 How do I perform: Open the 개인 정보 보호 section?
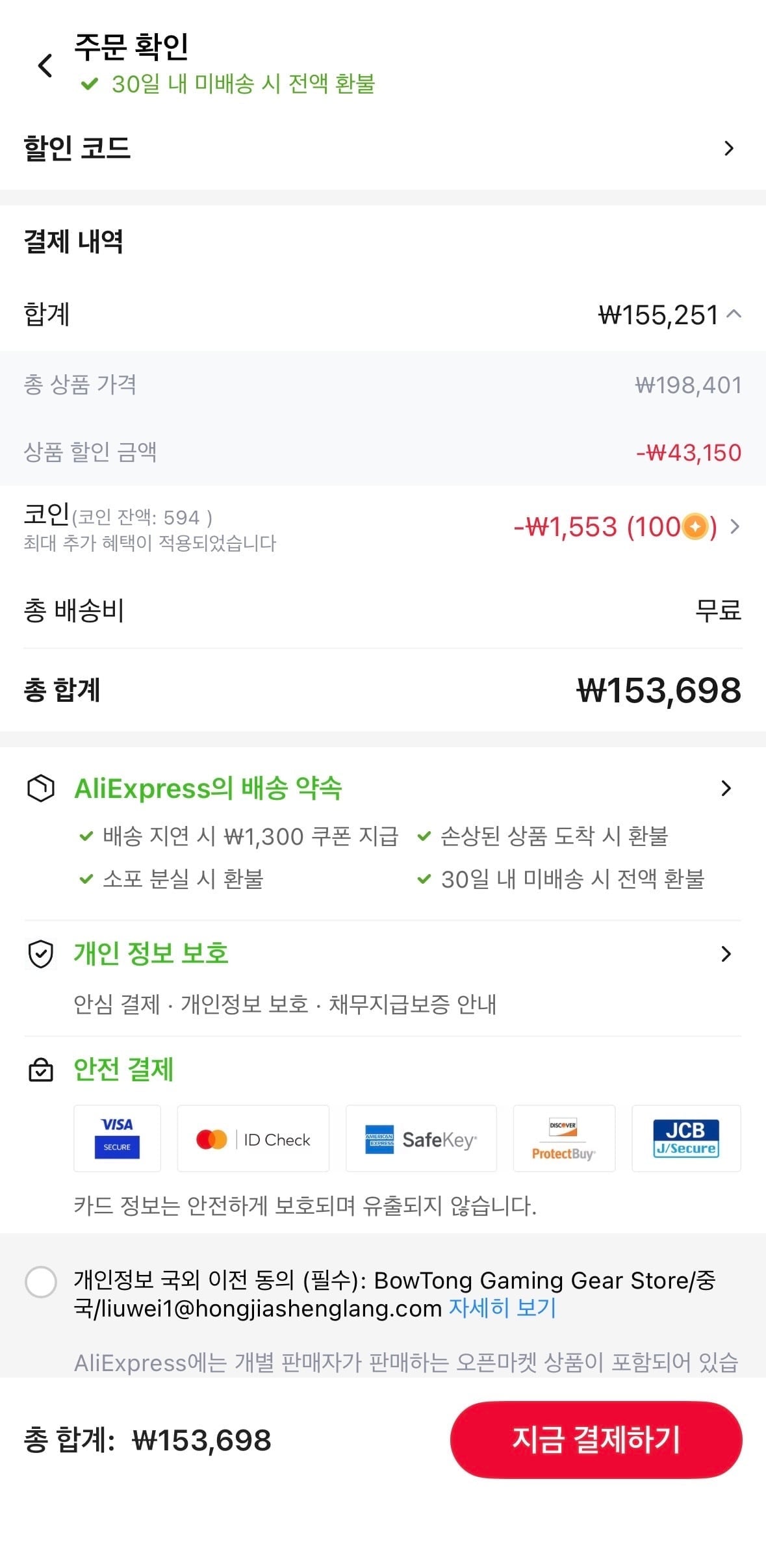383,954
